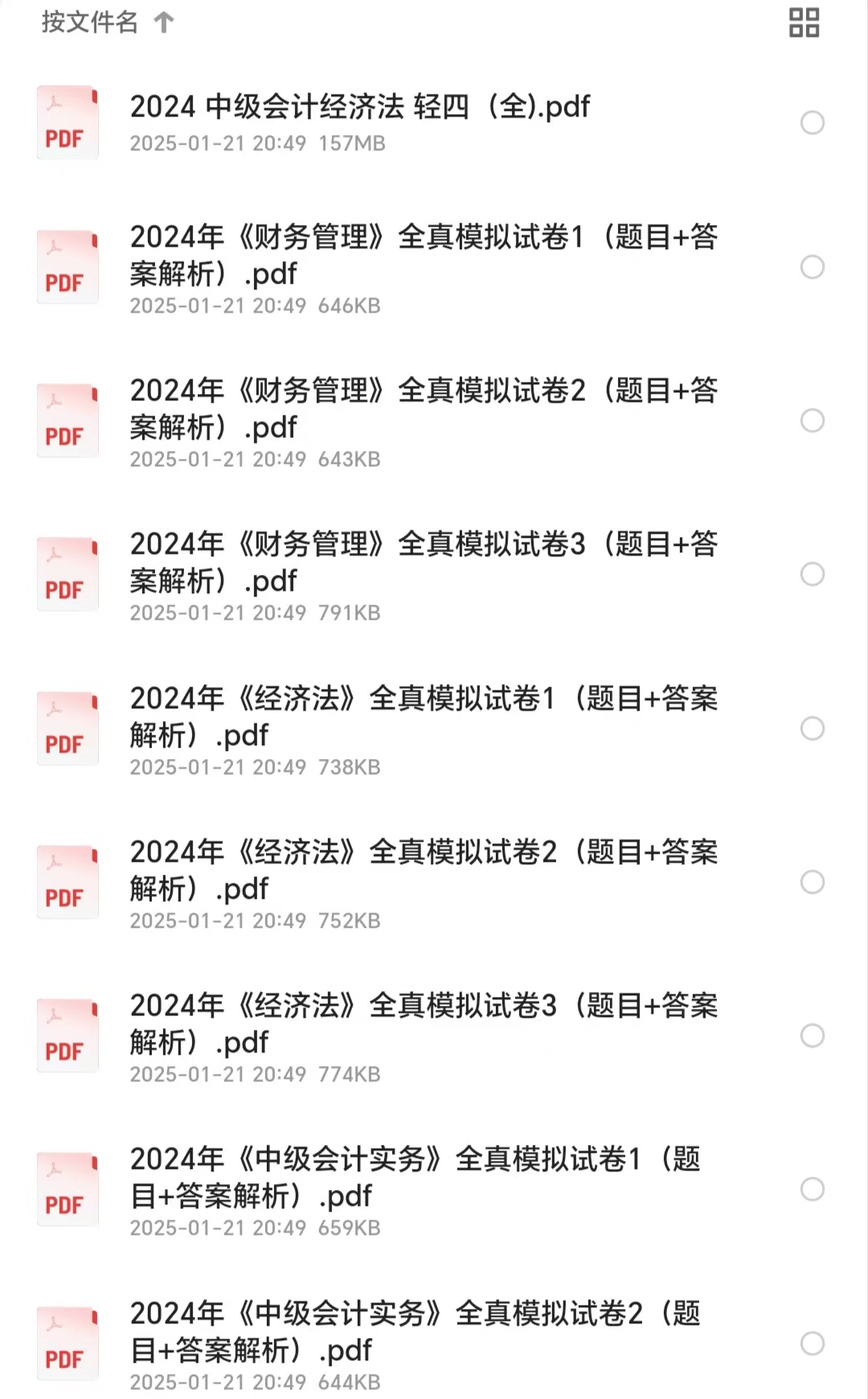The image size is (868, 1399).
Task: Check the circle beside 《经济法》全真模拟试卷2
Action: coord(813,882)
